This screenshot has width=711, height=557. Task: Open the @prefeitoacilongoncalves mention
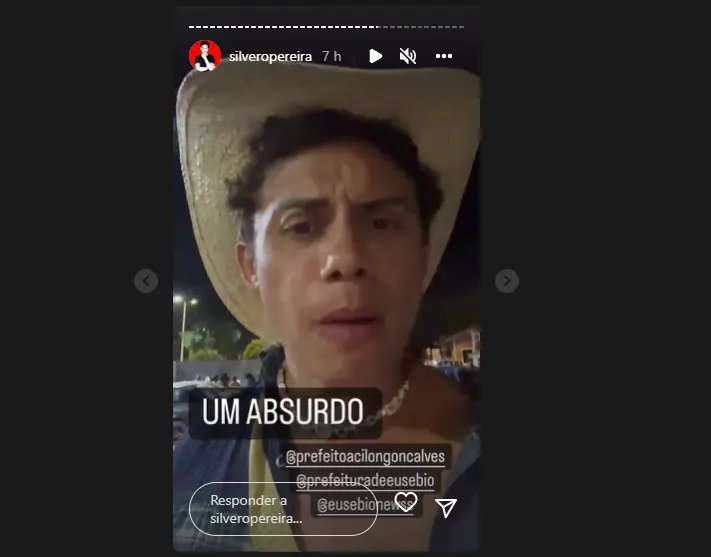[365, 457]
